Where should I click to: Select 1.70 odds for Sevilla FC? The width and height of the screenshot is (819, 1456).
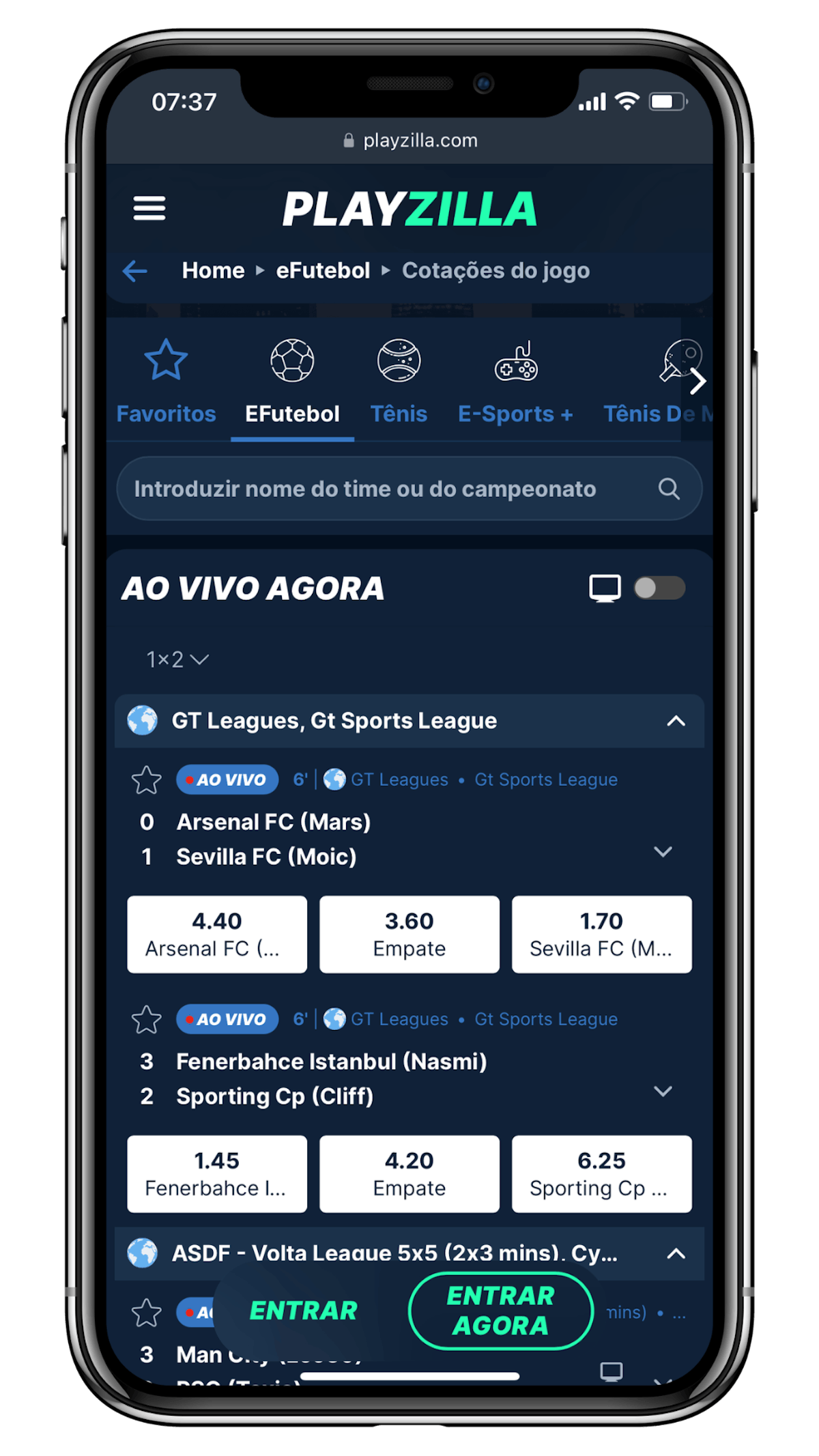[x=602, y=934]
